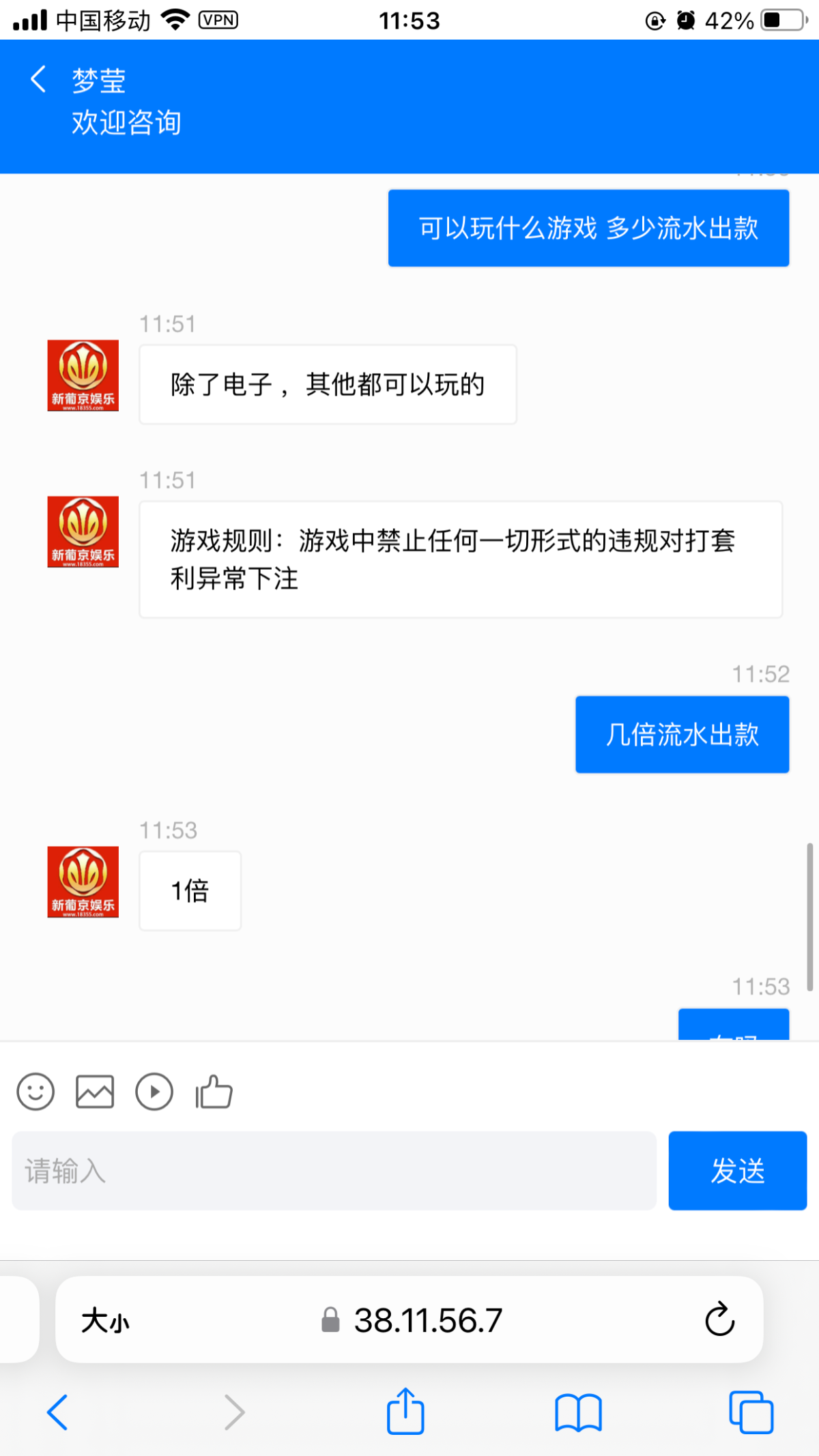819x1456 pixels.
Task: Tap the address bar showing 38.11.56.7
Action: click(x=409, y=1320)
